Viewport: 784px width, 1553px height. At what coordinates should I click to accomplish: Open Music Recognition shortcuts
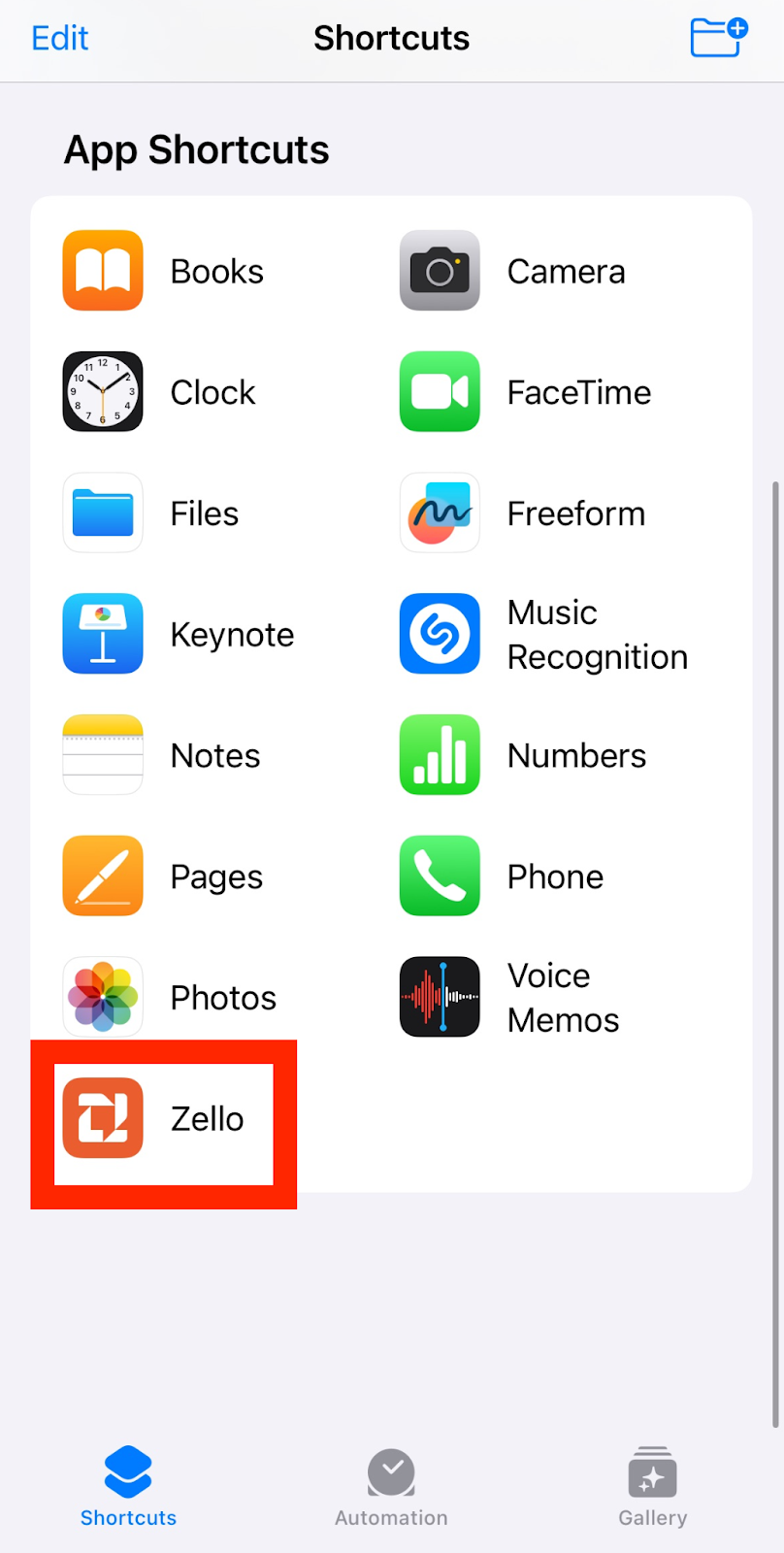543,635
